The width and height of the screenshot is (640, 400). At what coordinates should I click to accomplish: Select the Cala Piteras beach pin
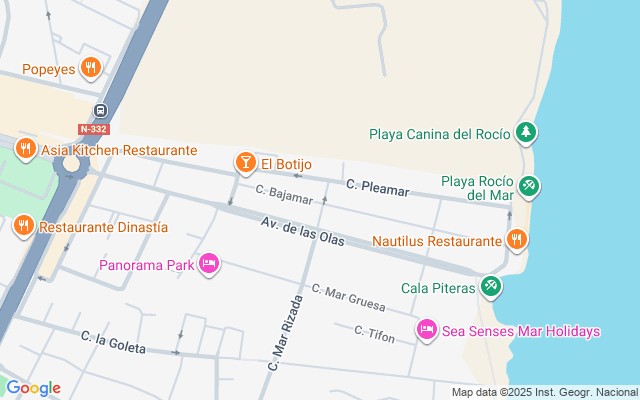(490, 287)
